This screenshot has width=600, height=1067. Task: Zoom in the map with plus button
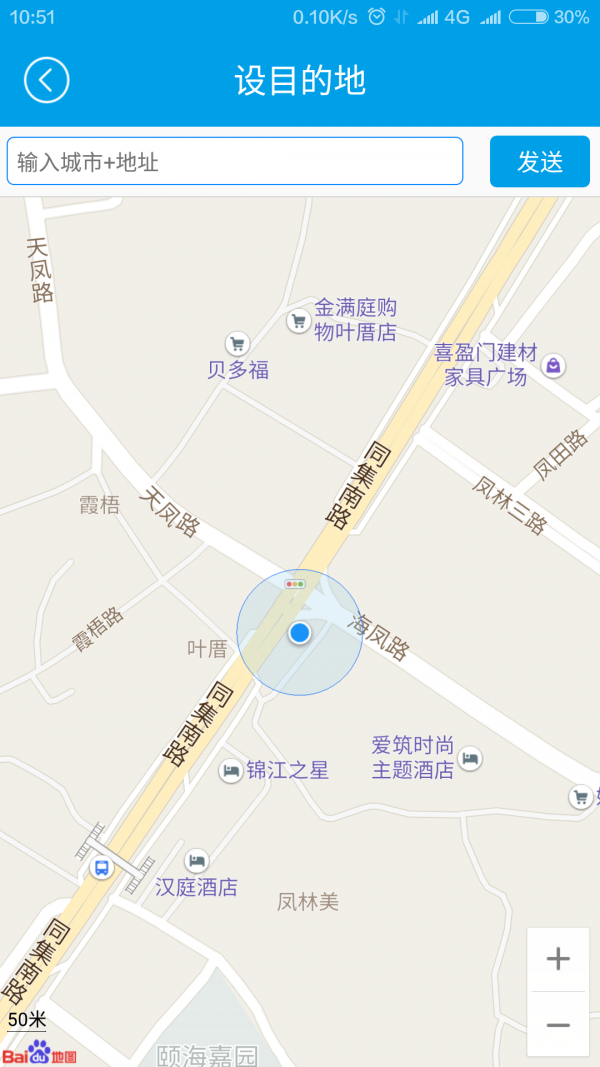point(558,960)
